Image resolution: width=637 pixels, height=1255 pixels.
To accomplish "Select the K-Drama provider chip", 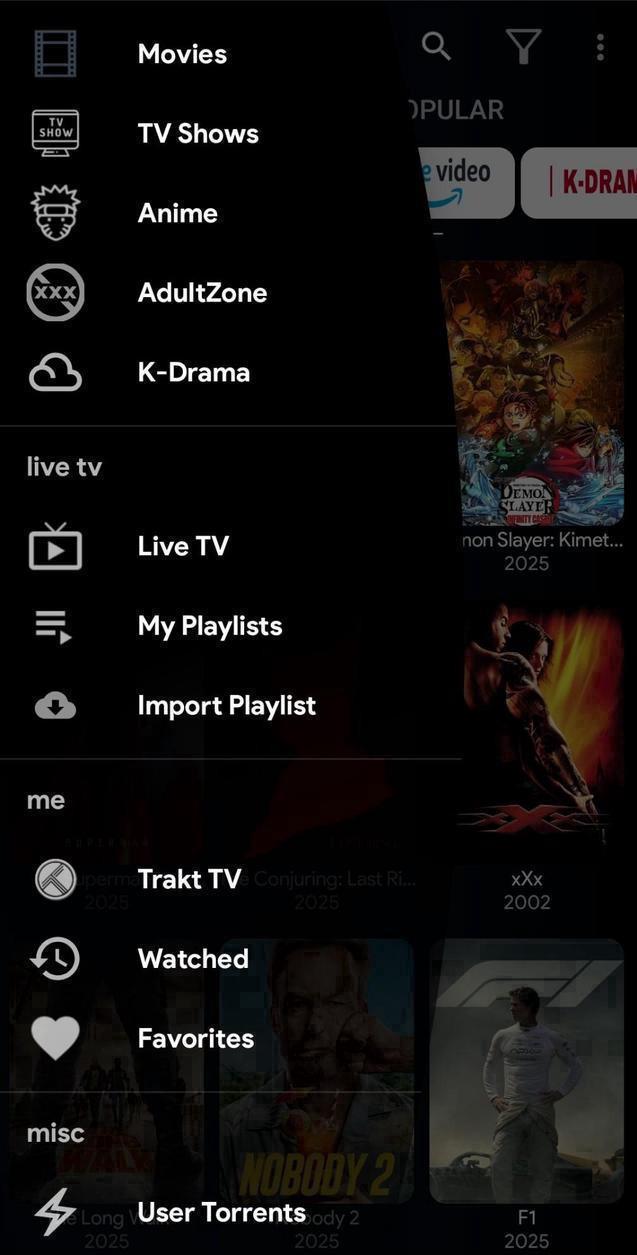I will pos(585,182).
